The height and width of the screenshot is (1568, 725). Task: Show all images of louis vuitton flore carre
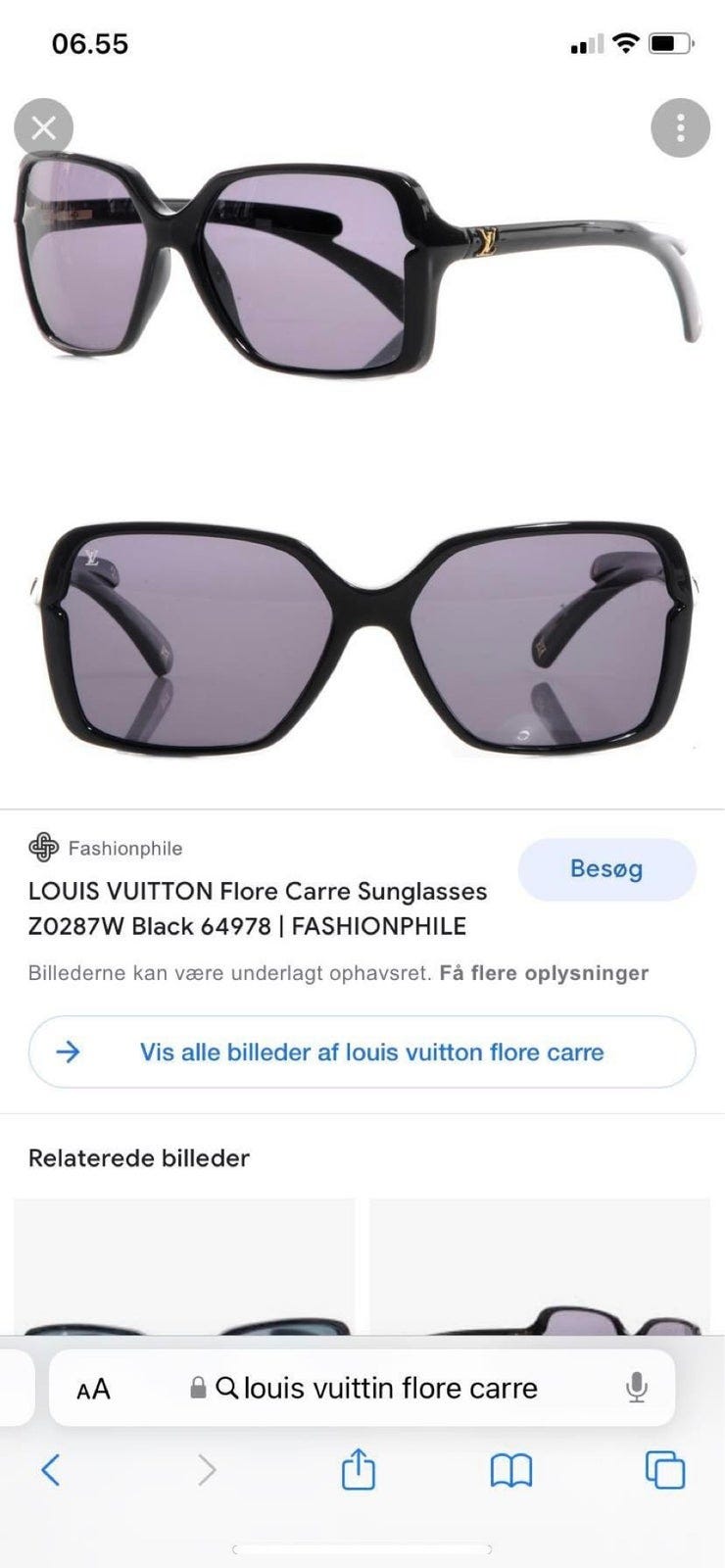pos(362,1052)
